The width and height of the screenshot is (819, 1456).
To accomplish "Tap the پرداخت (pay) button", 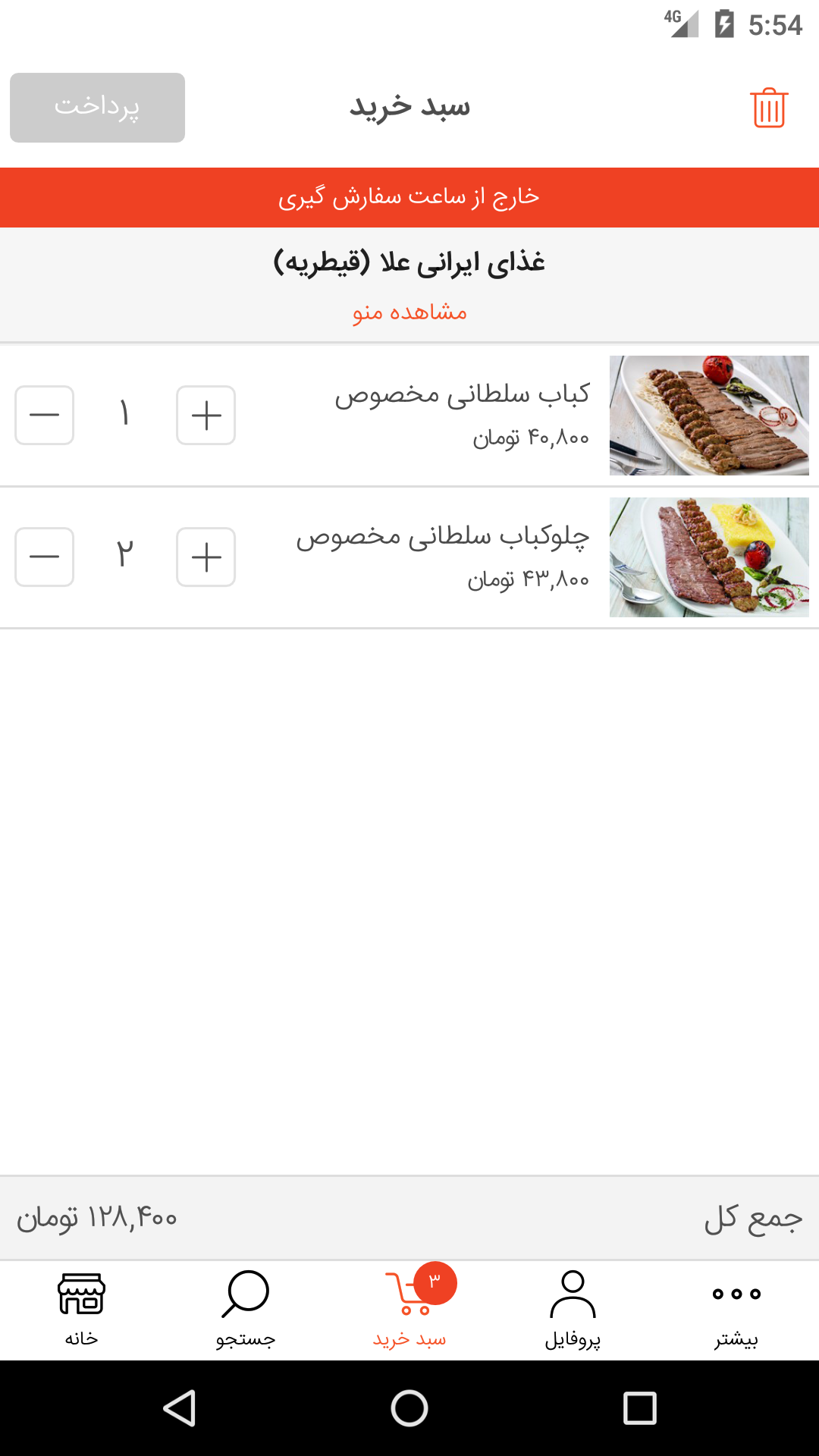I will [97, 108].
